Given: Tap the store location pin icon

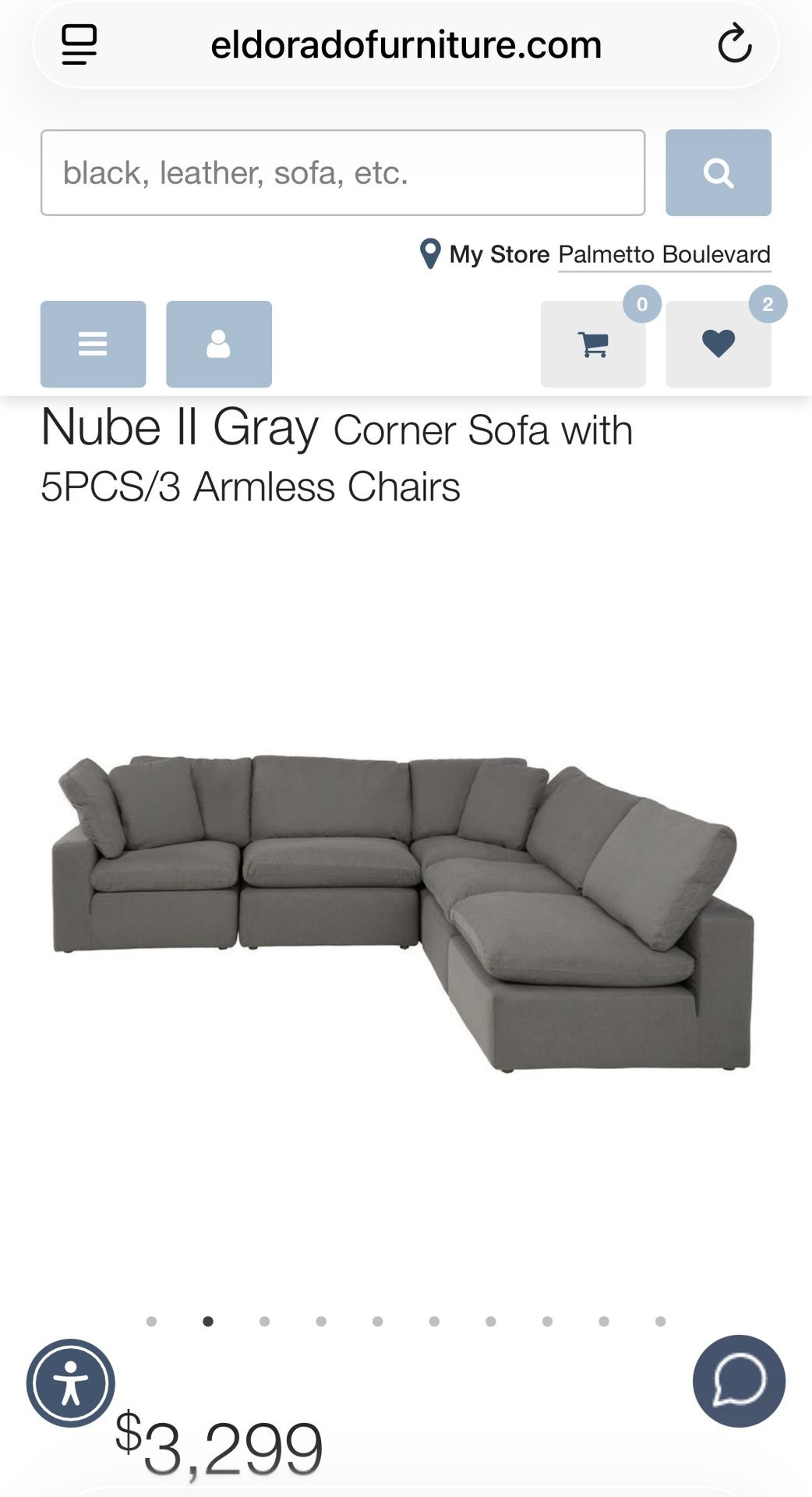Looking at the screenshot, I should [x=430, y=253].
